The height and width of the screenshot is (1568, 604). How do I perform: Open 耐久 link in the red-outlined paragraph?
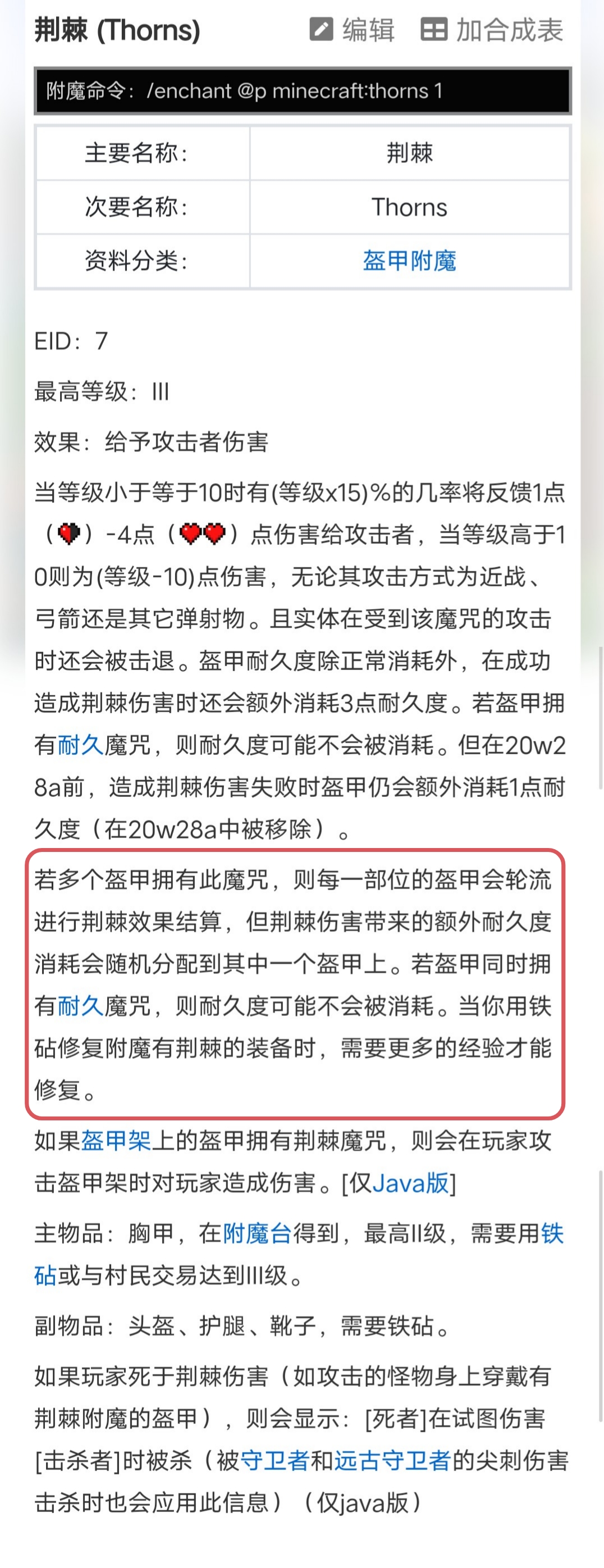tap(80, 1006)
